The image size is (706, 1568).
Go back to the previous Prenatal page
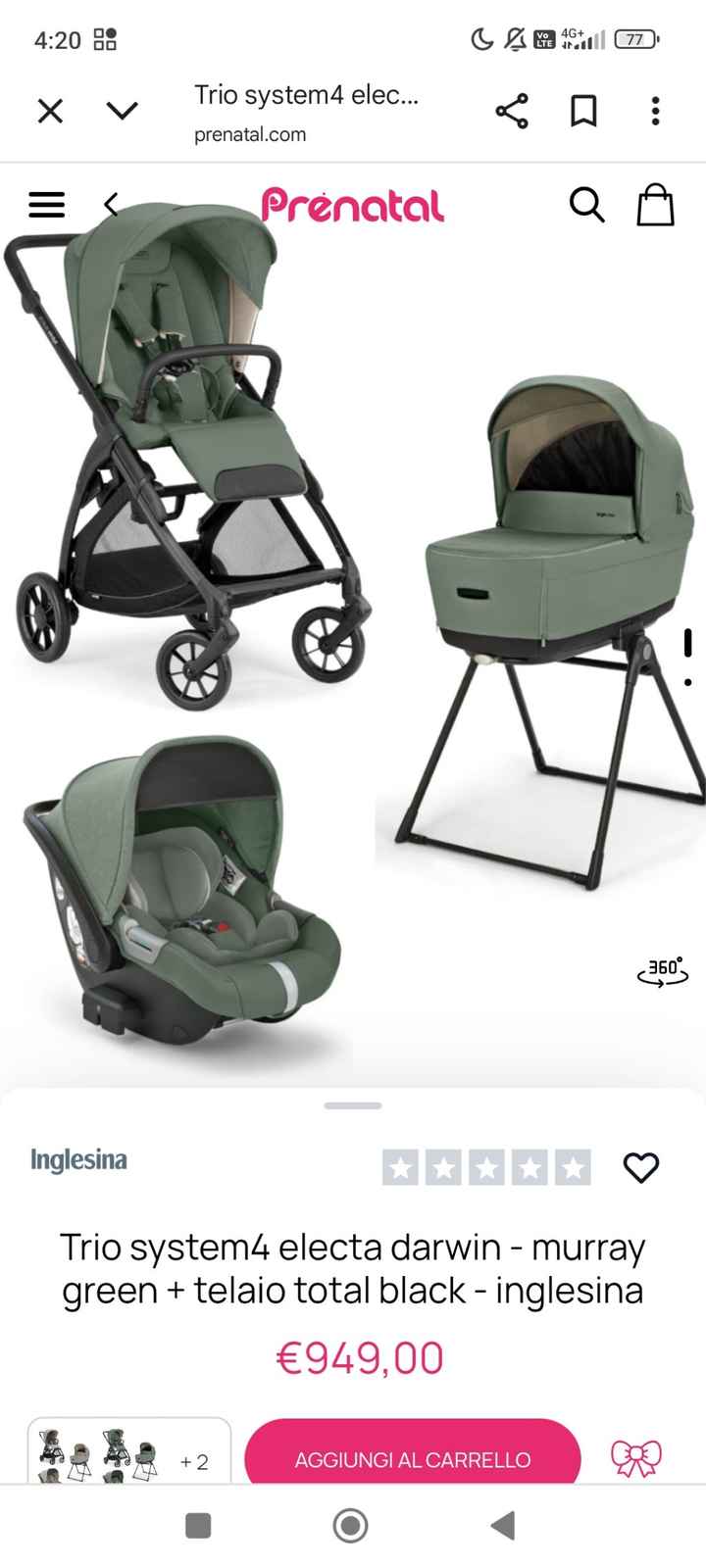pyautogui.click(x=111, y=205)
